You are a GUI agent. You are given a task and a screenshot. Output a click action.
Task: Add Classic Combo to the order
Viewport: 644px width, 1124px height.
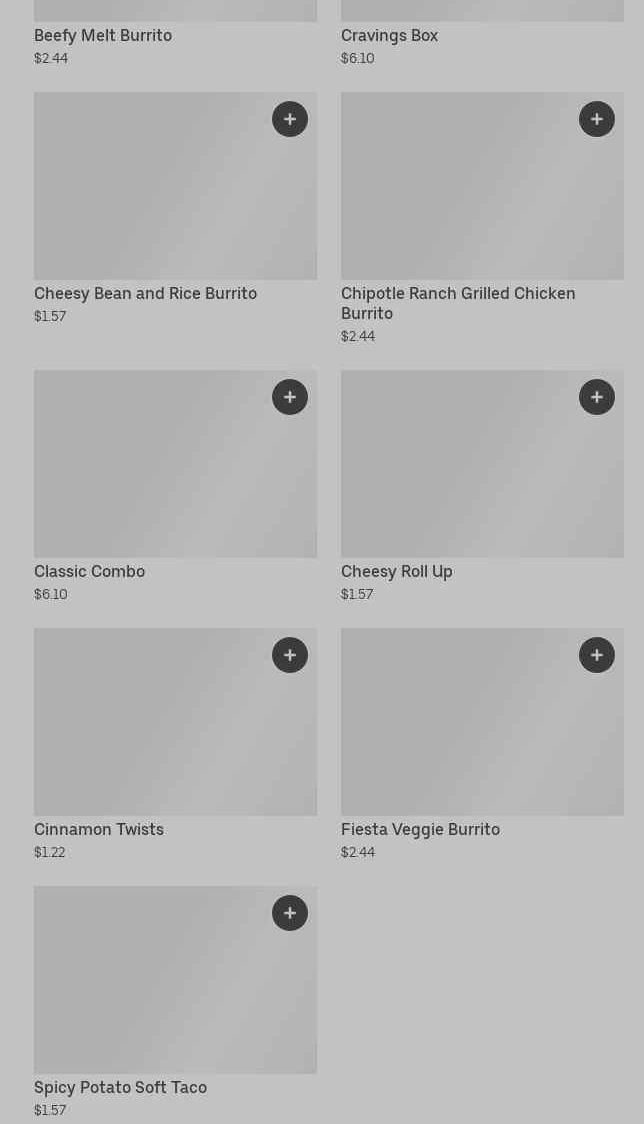coord(290,397)
